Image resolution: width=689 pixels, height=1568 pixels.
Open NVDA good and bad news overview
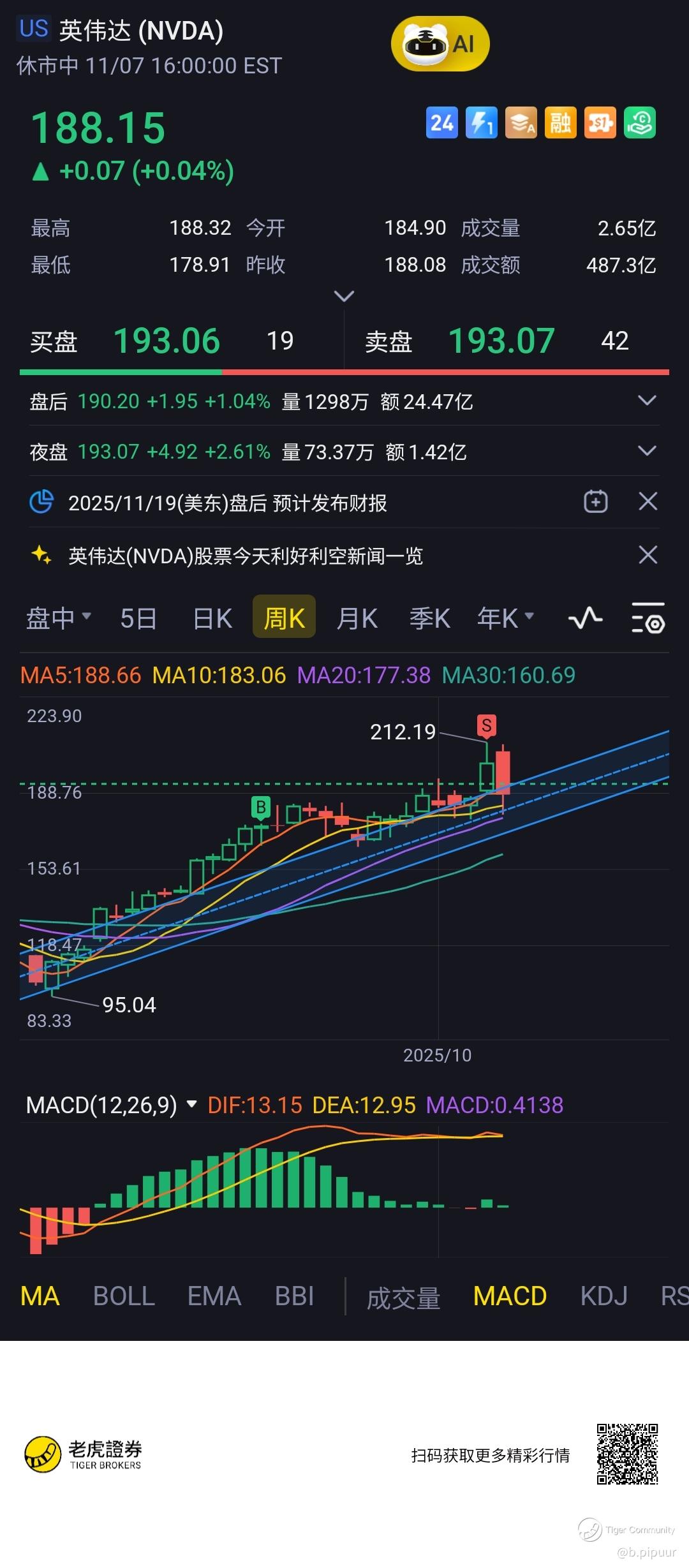[246, 556]
